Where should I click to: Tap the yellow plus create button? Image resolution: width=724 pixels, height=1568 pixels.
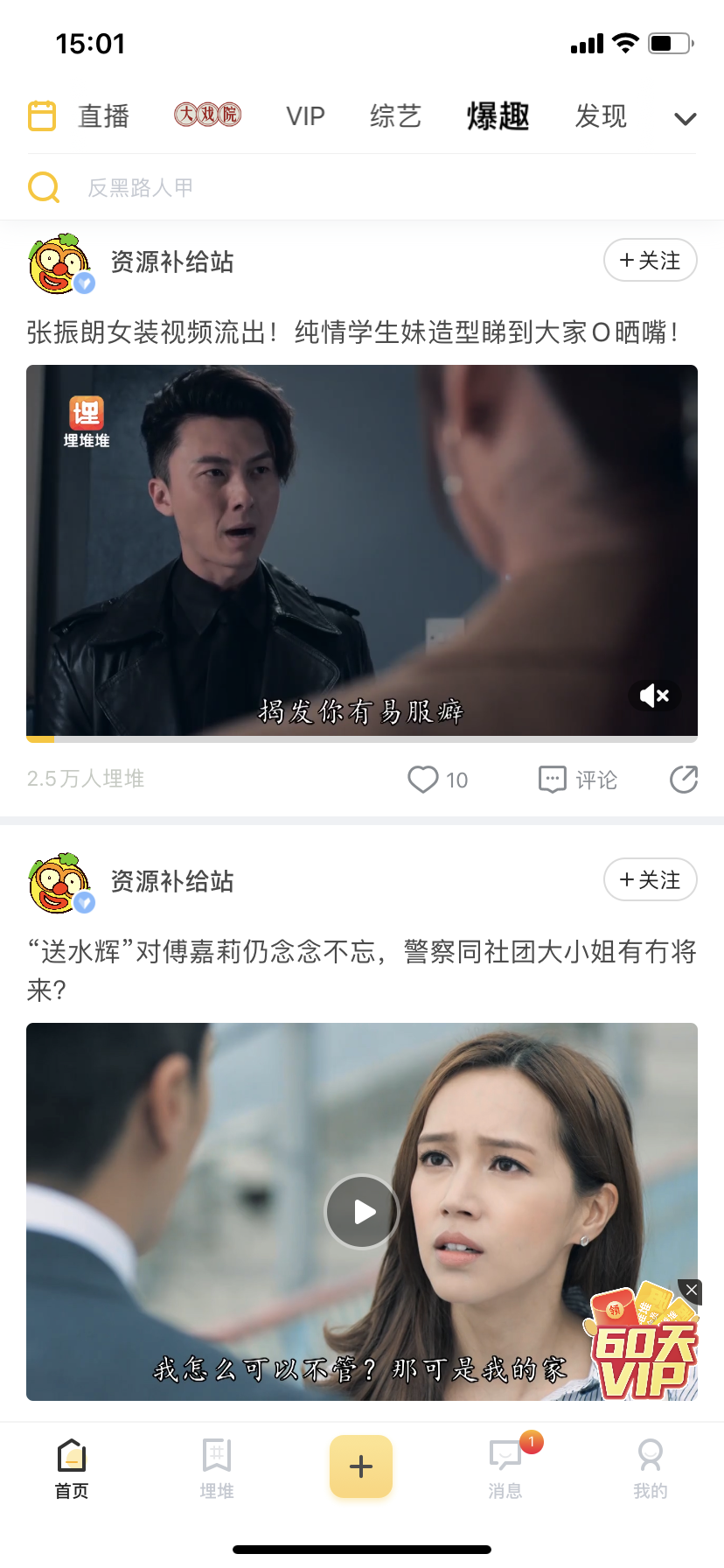tap(361, 1466)
